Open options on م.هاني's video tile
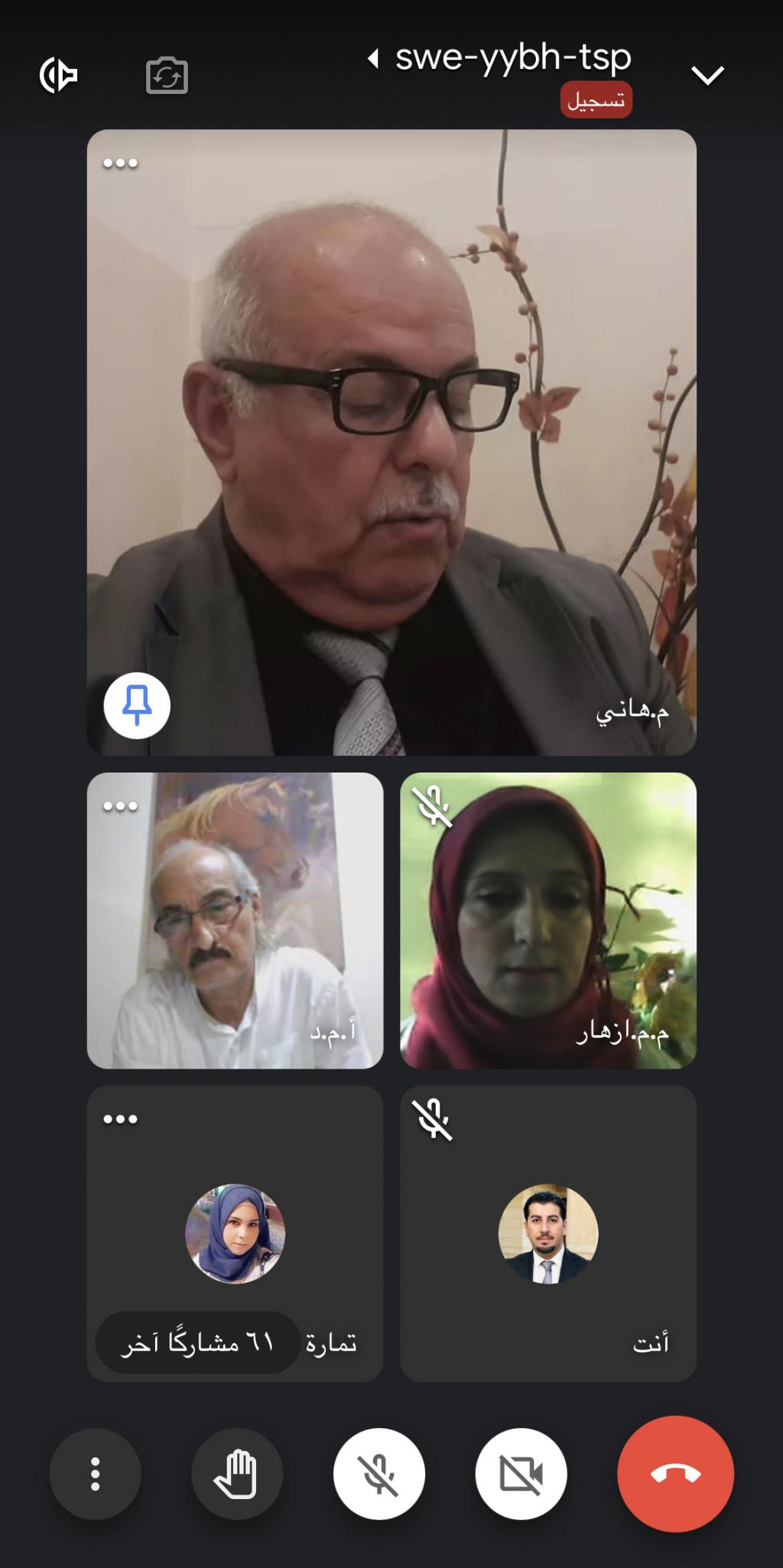 point(120,163)
